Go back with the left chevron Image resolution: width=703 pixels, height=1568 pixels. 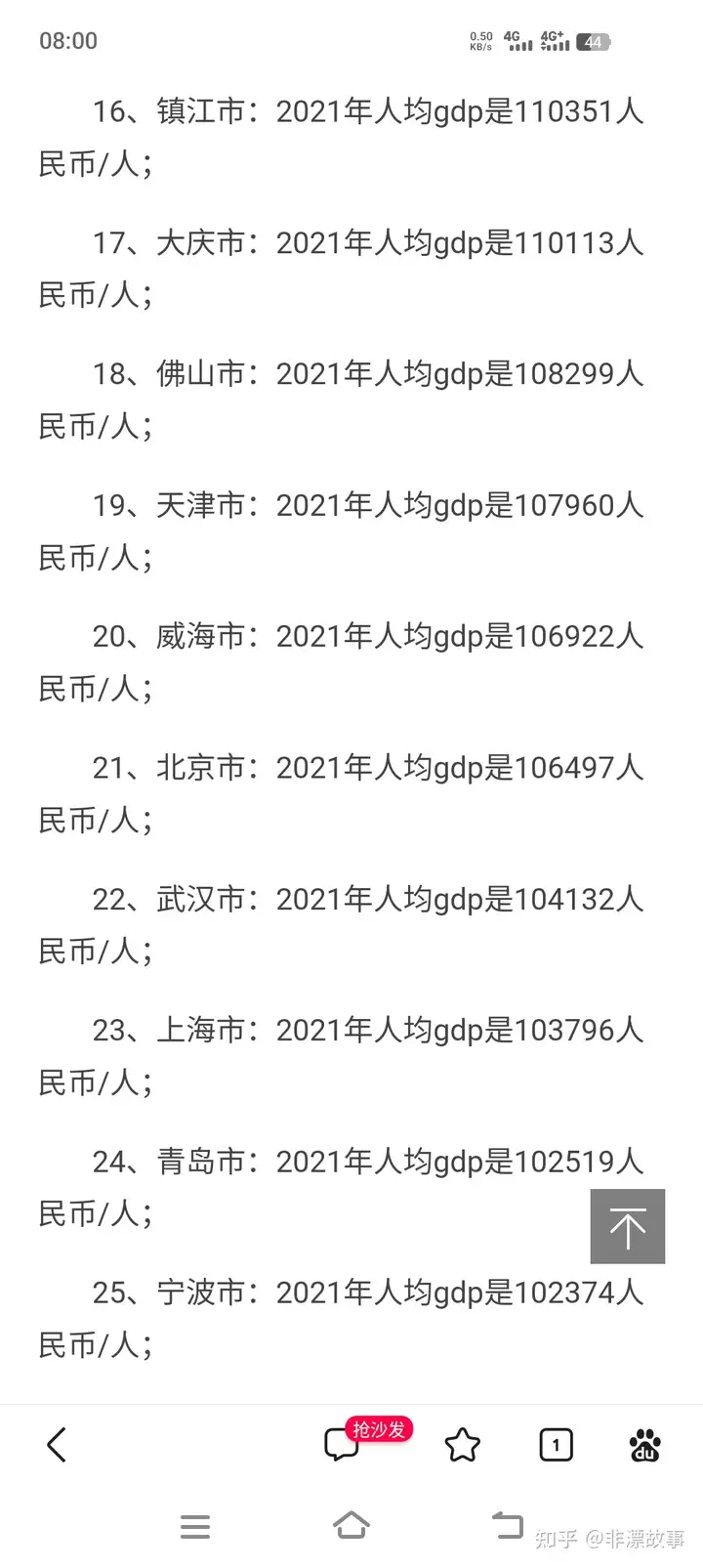[57, 1445]
